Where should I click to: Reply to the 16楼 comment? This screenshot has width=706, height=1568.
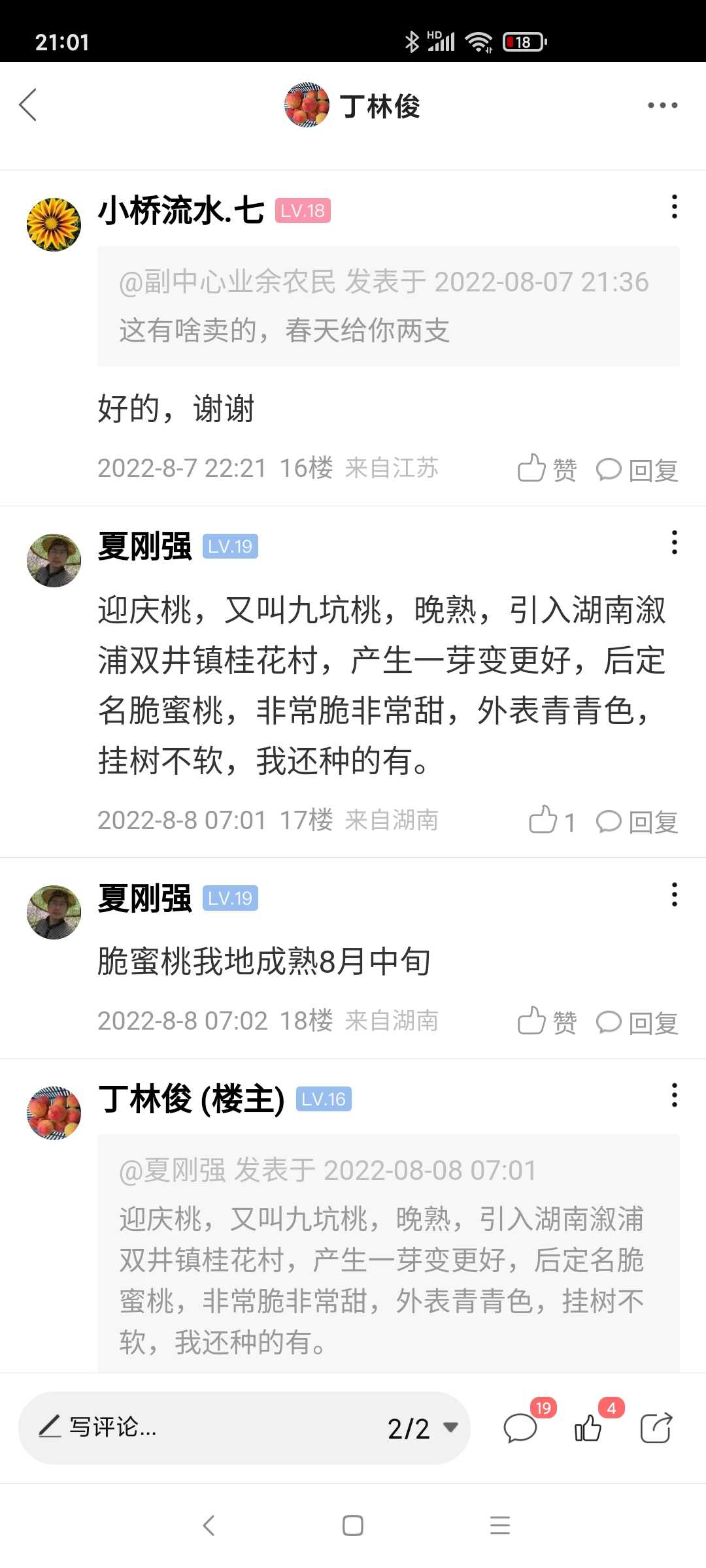637,470
